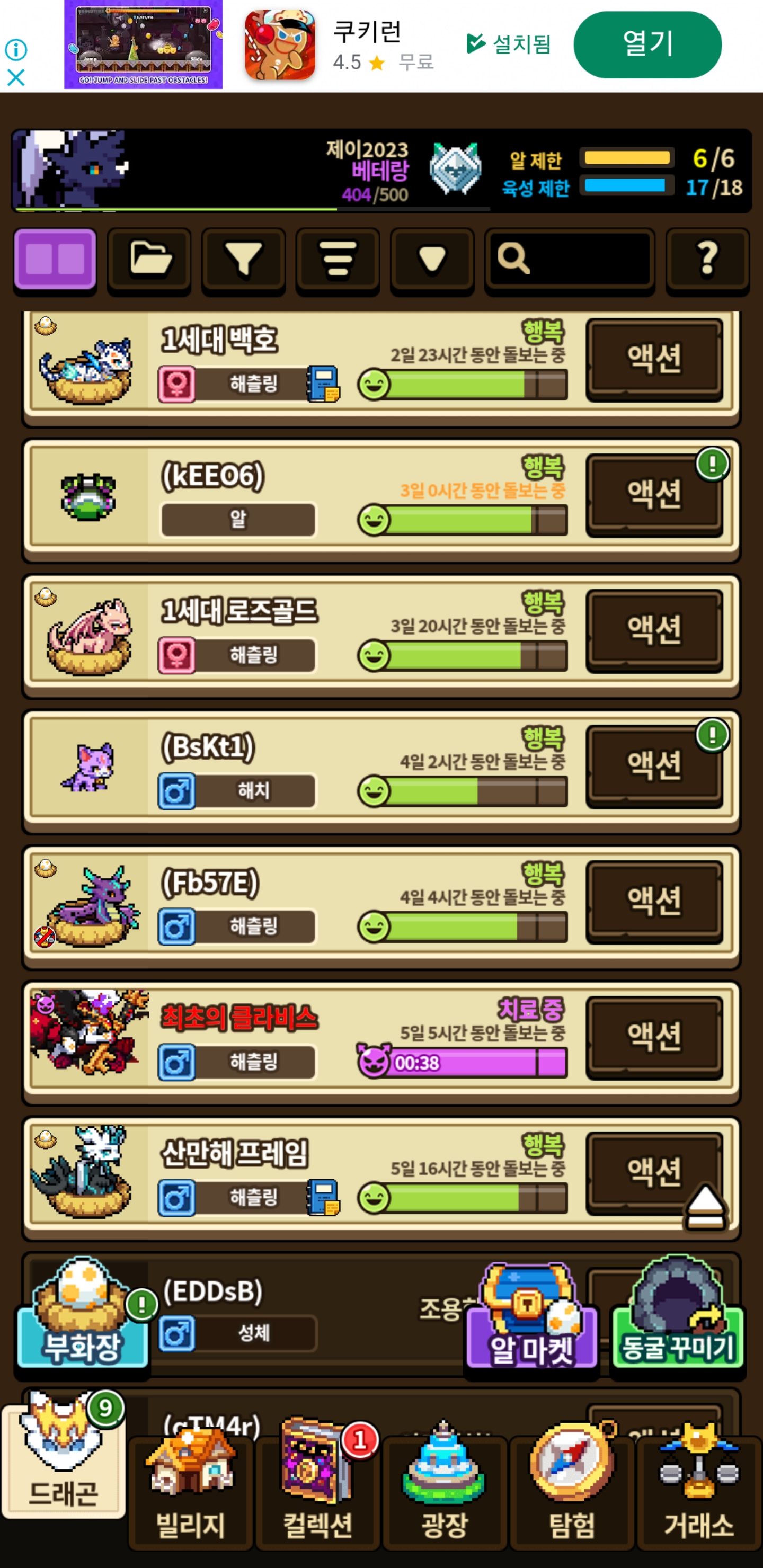
Task: Tap the heart favorites filter
Action: (432, 260)
